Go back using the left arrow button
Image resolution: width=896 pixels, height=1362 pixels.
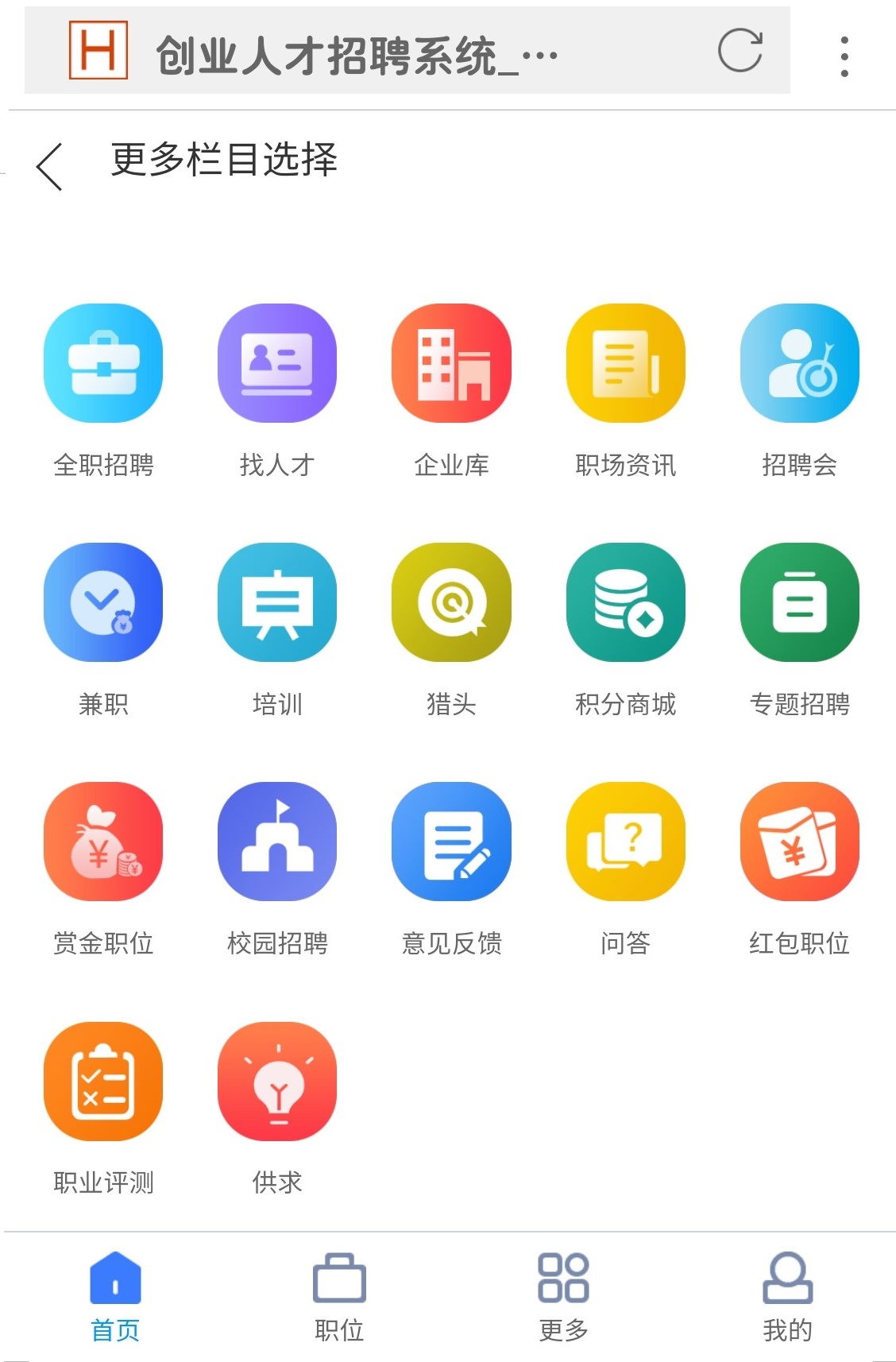coord(49,163)
